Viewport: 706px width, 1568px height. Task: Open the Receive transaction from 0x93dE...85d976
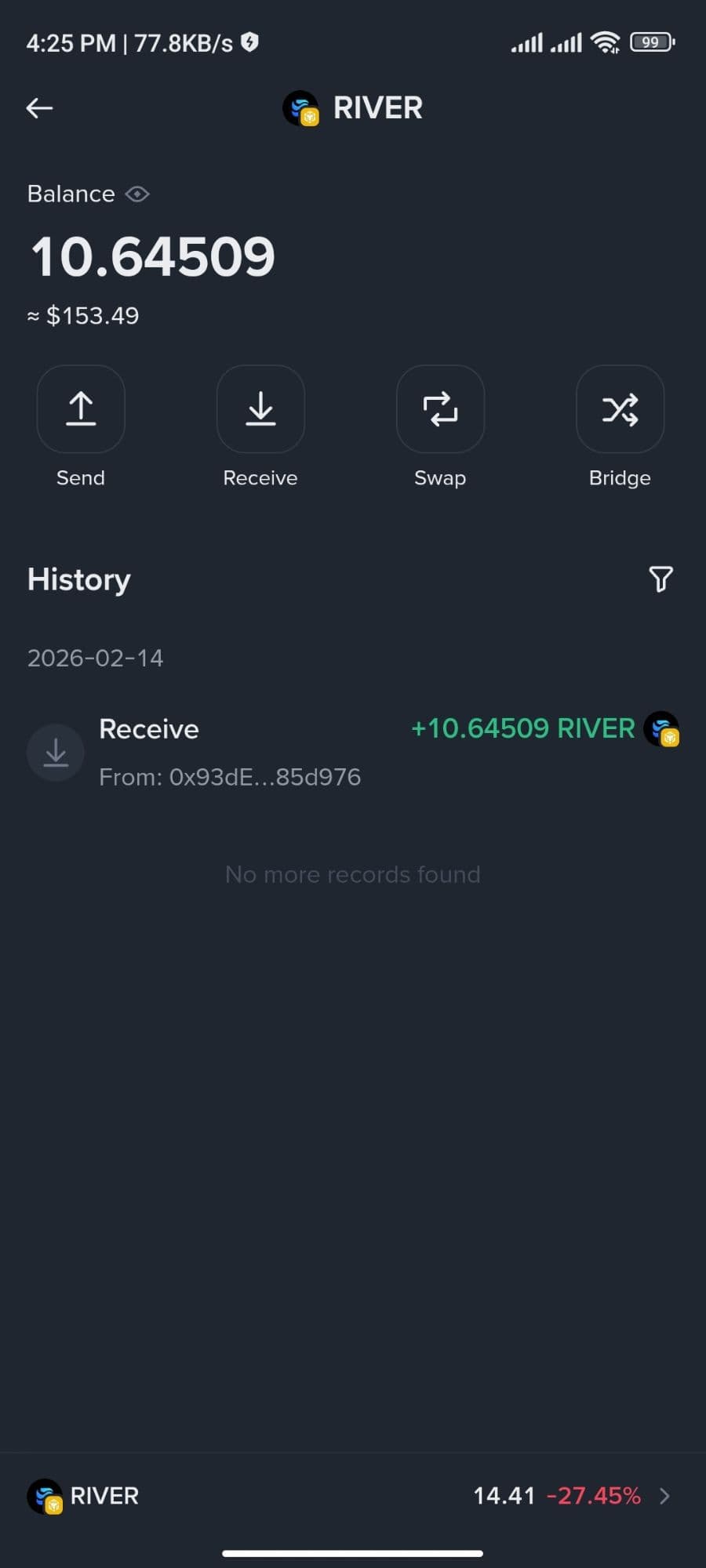coord(353,752)
